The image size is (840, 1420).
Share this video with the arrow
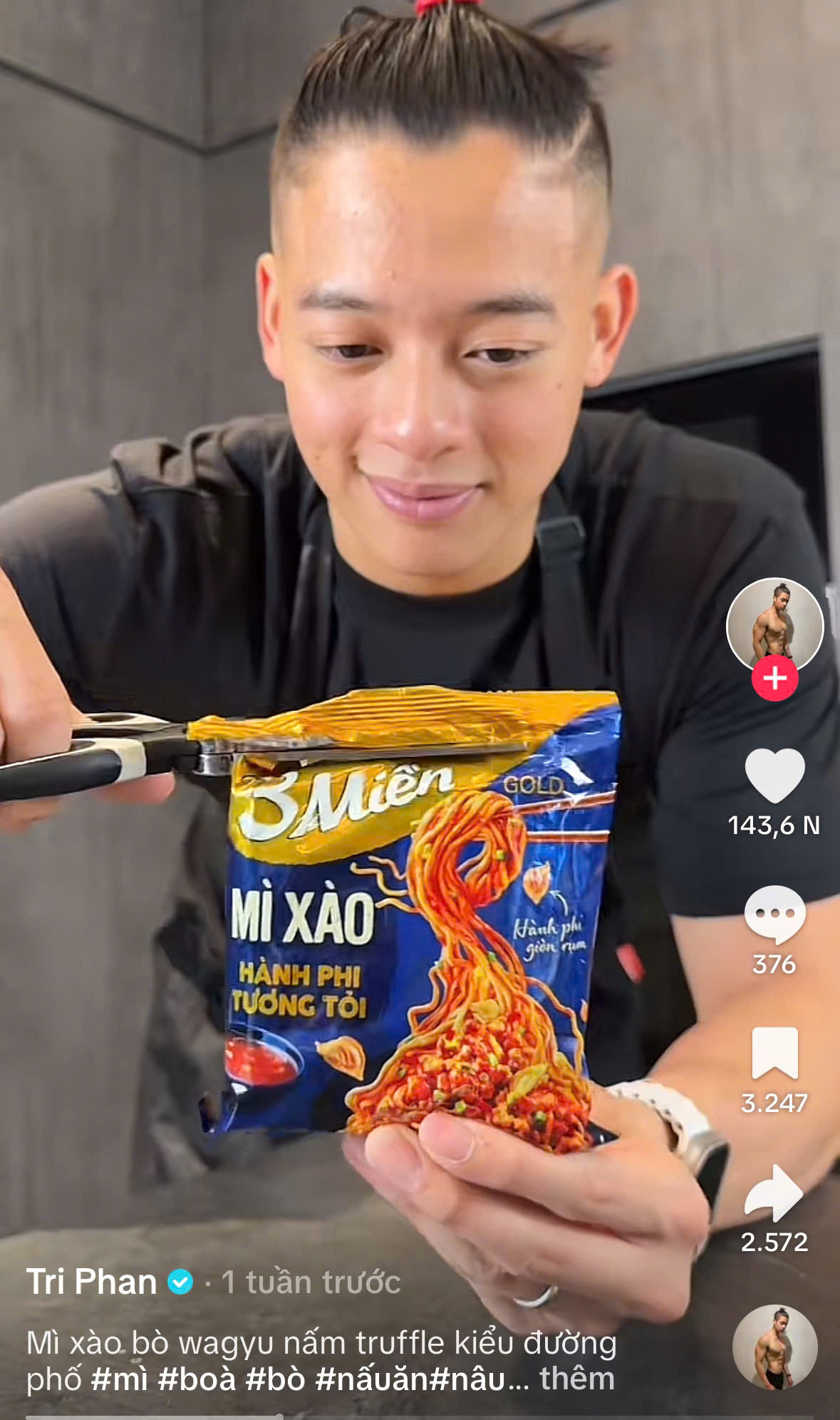[x=774, y=1193]
